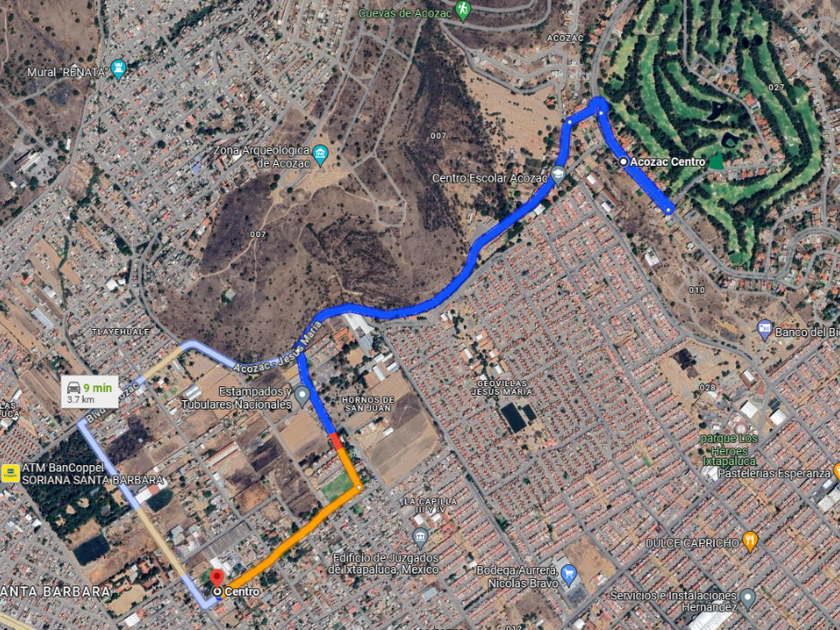Open Zona Arqueológica de Acozac marker
Image resolution: width=840 pixels, height=630 pixels.
click(x=321, y=154)
